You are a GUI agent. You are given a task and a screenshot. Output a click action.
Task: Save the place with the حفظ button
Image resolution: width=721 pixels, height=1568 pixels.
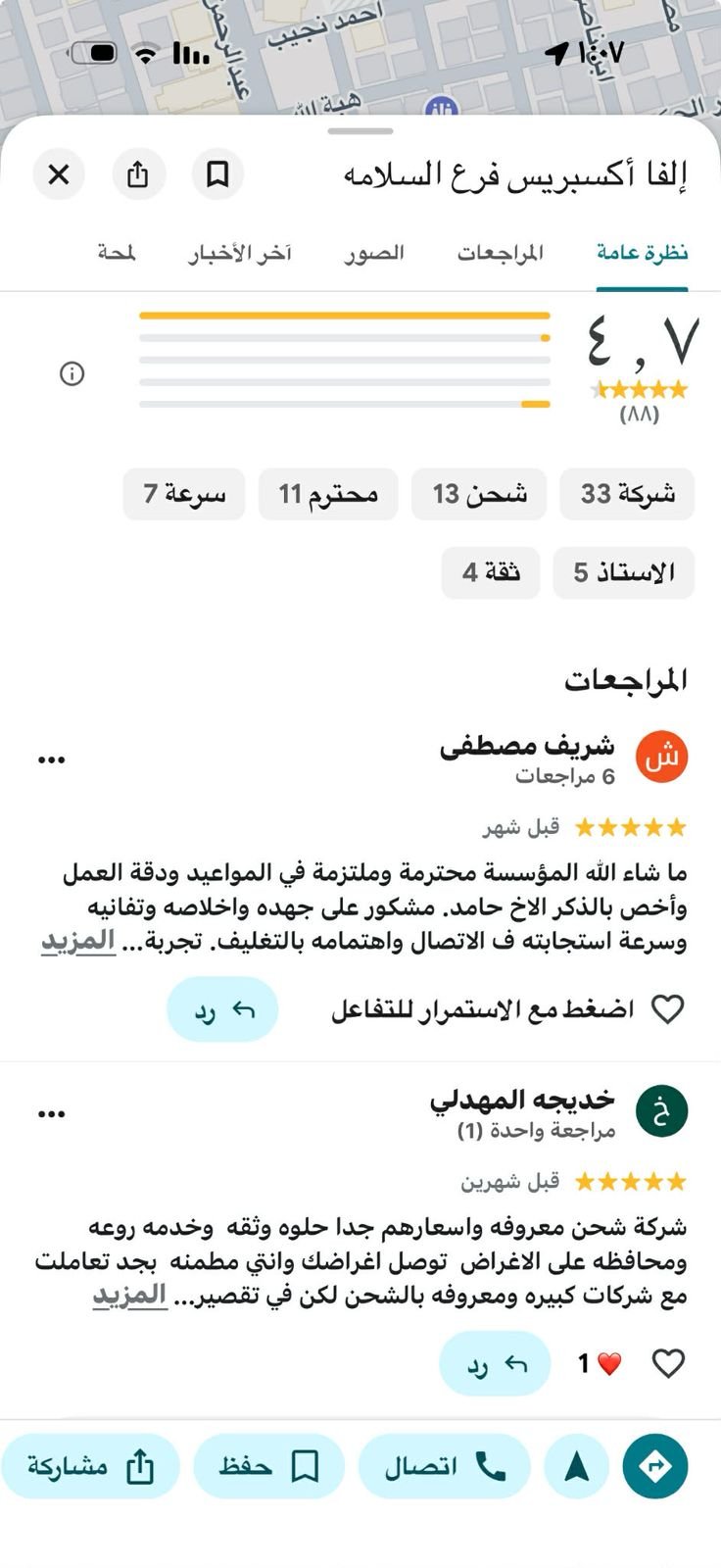pos(268,1466)
